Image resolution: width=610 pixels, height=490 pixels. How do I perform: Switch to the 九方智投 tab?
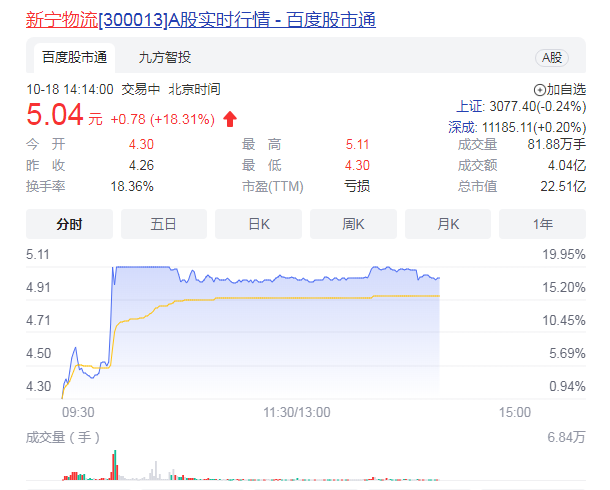tap(165, 57)
